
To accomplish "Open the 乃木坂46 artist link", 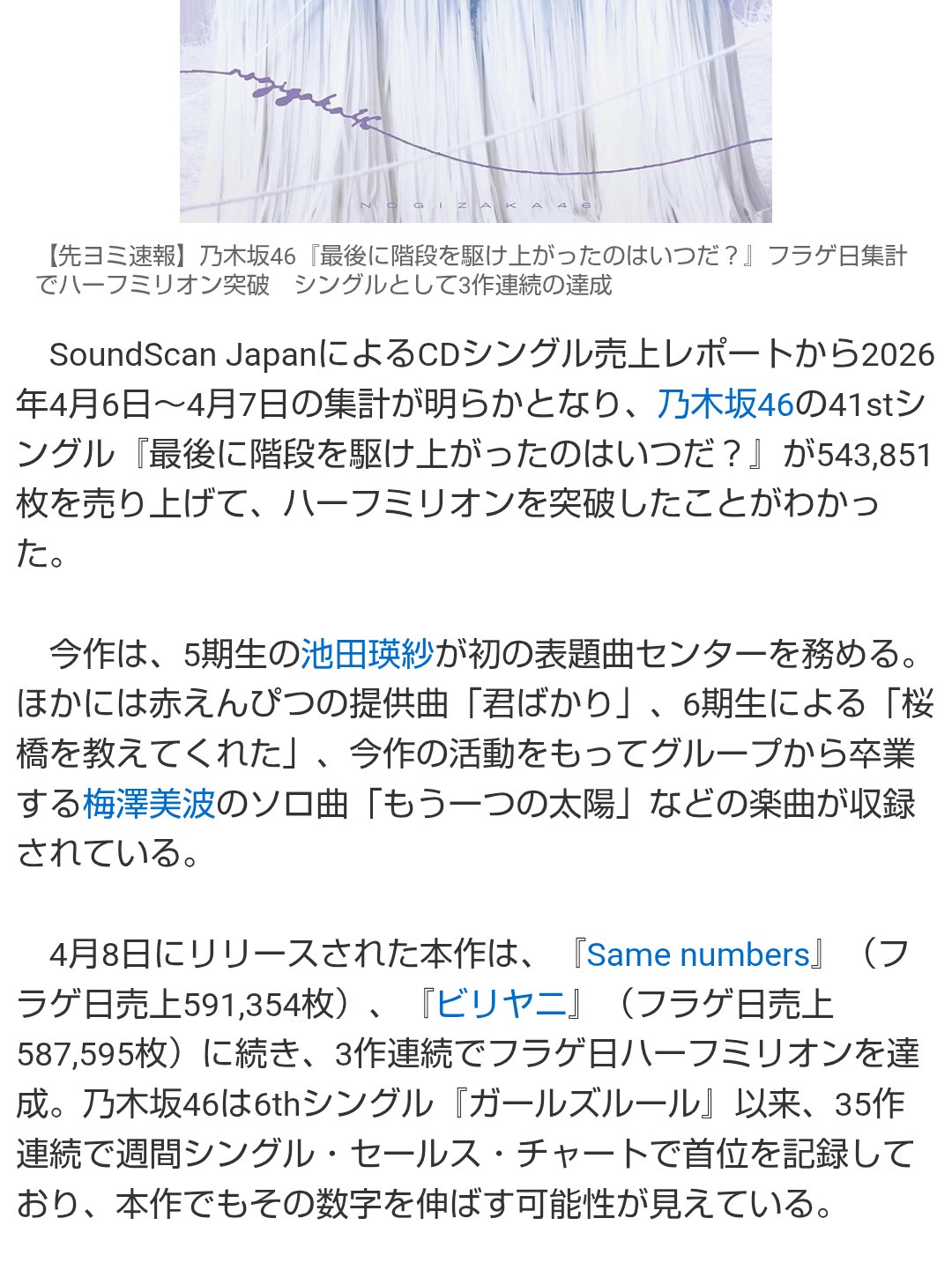I will point(725,405).
